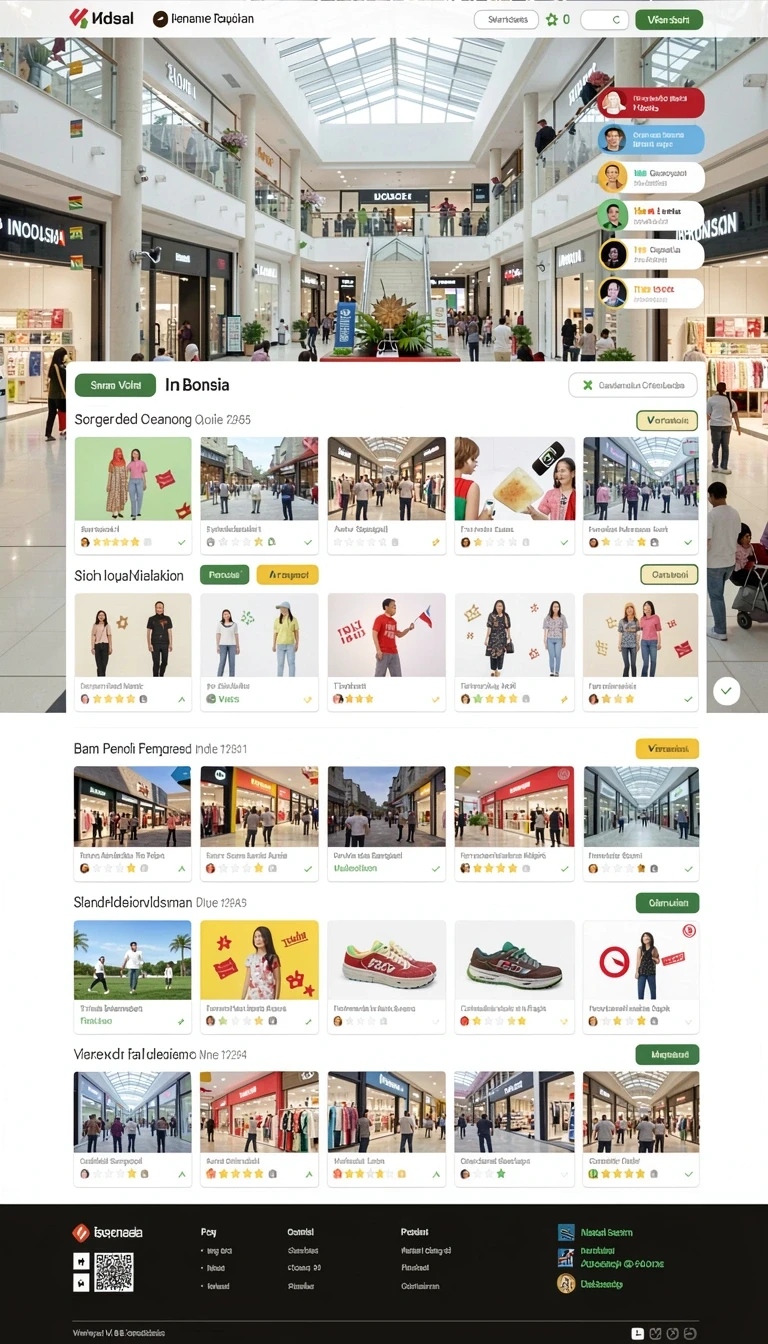Tap green button in 'Slendrldeiorvidsman' section

[667, 903]
